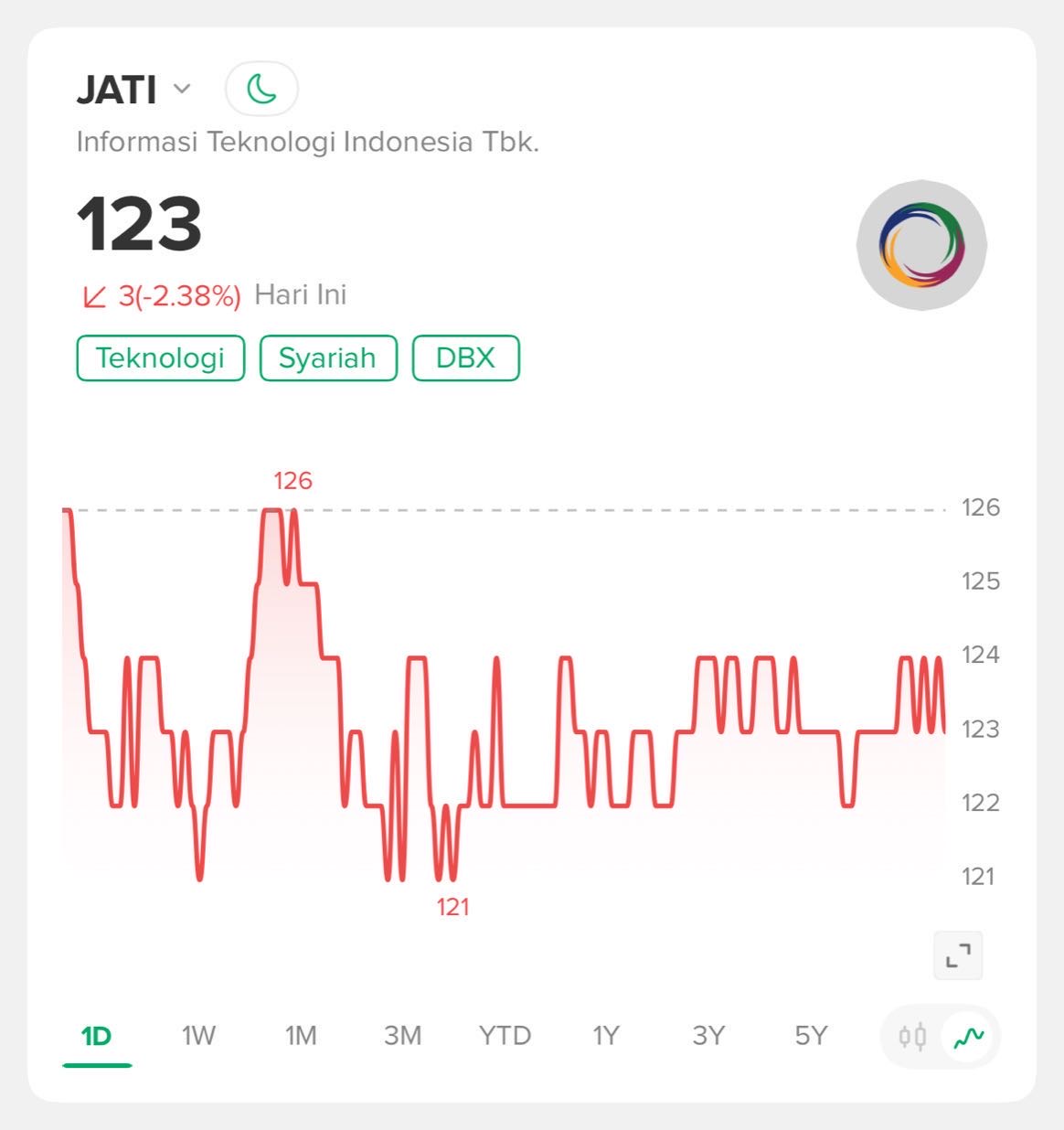Show the 1M chart range
1064x1130 pixels.
click(x=301, y=1036)
